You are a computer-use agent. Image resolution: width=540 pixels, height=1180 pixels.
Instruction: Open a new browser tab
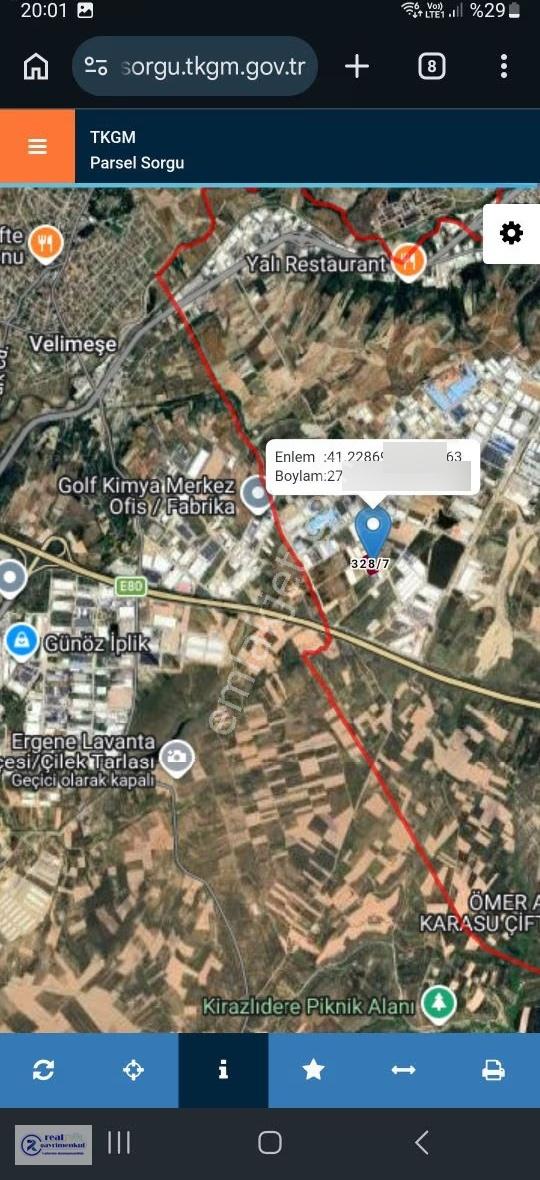[357, 66]
